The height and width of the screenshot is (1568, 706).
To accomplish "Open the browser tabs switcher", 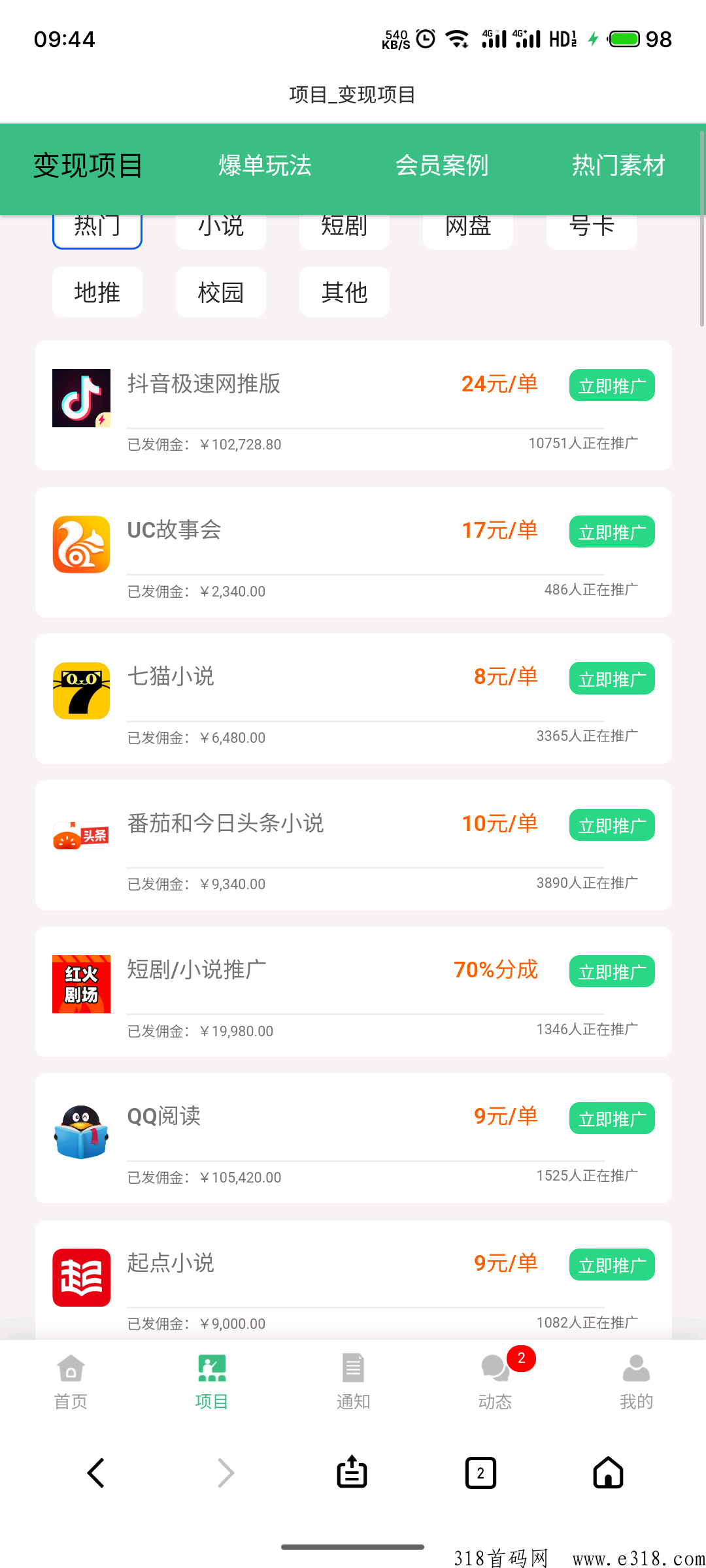I will click(480, 1473).
